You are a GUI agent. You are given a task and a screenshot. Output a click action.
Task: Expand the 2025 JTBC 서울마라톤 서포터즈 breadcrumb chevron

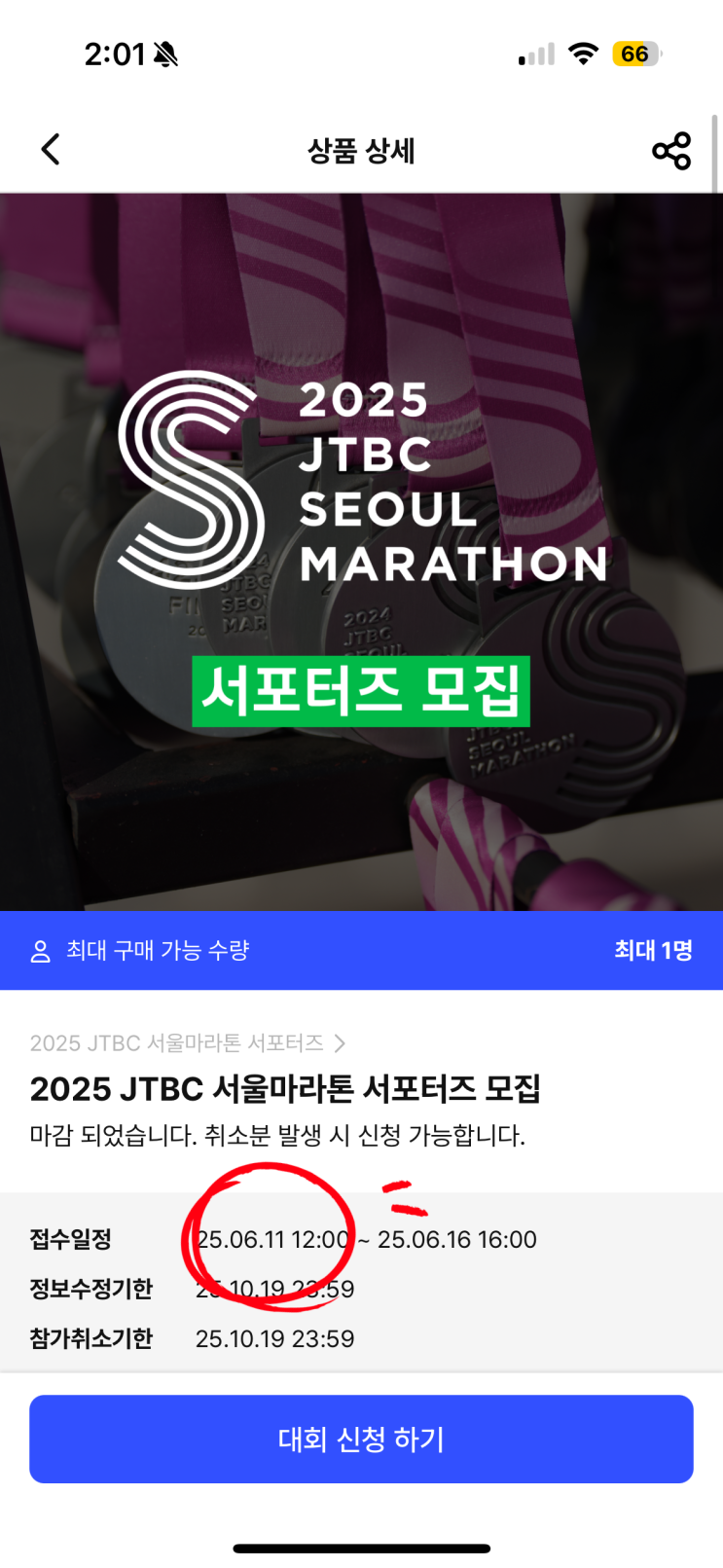tap(339, 1041)
